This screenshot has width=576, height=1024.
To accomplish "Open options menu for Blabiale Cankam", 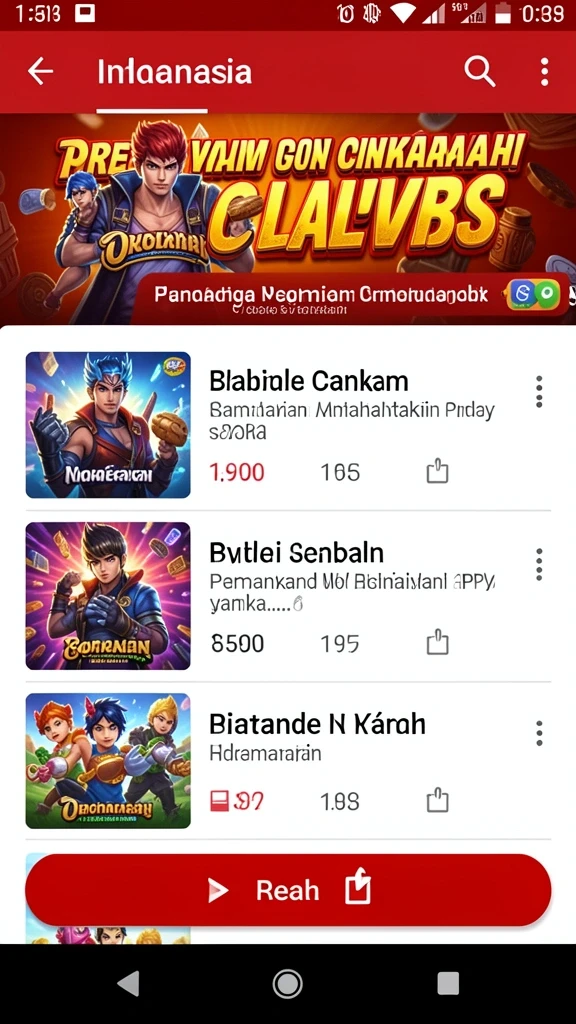I will [539, 392].
